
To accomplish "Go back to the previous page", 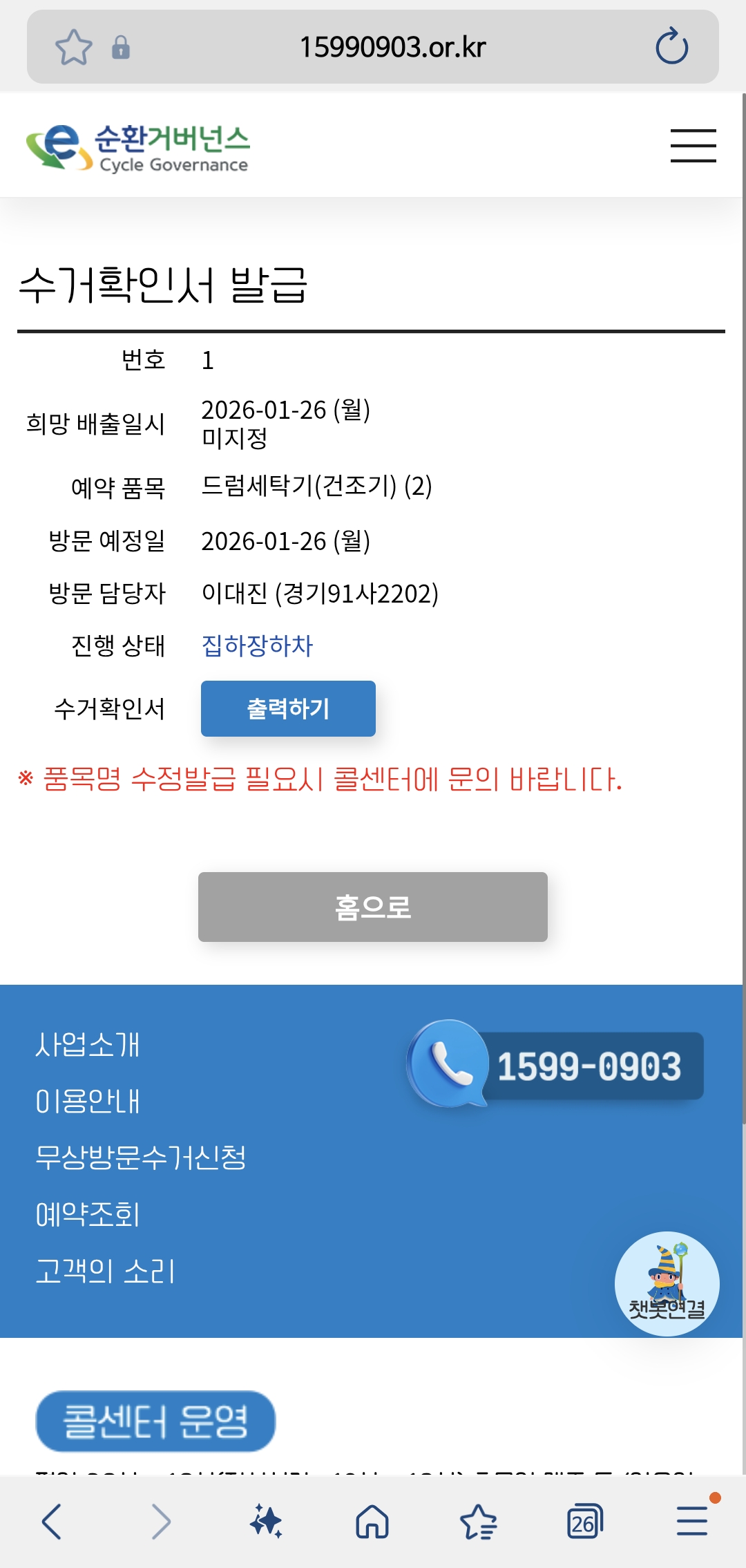I will [x=52, y=1521].
